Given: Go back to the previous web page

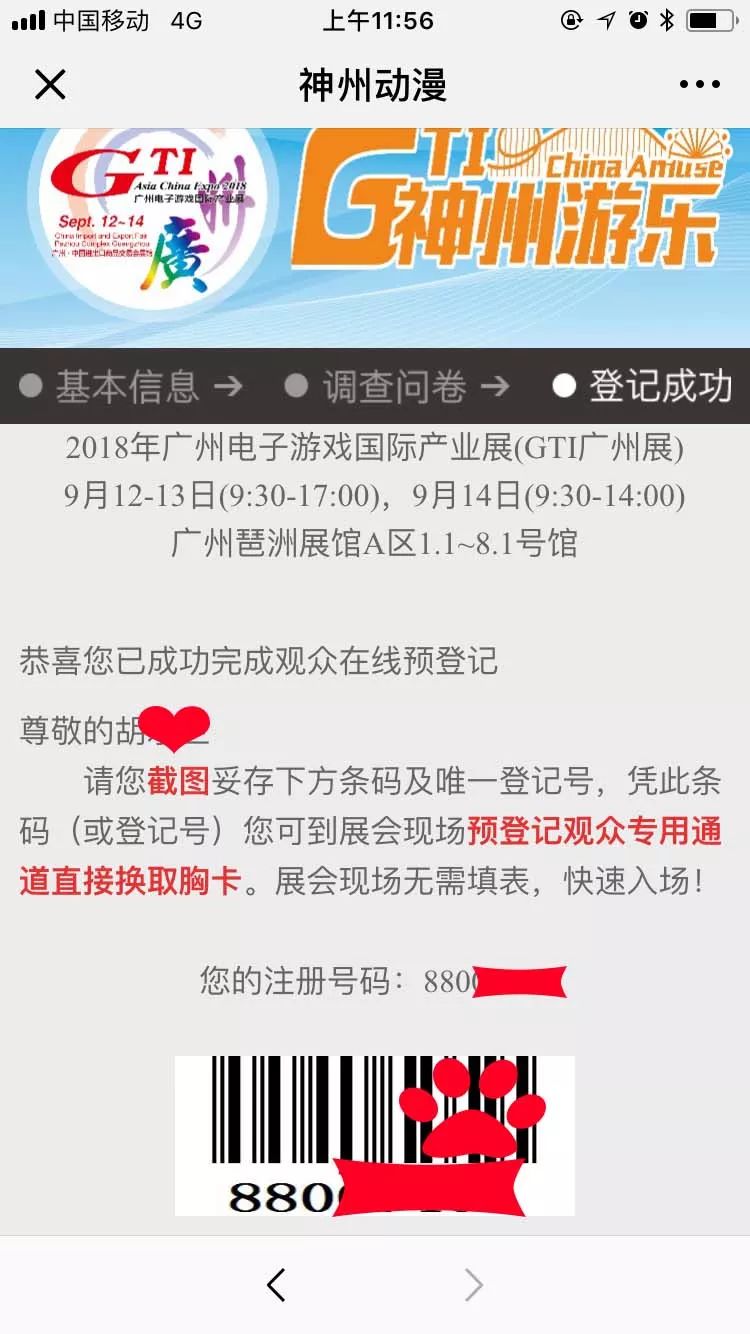Looking at the screenshot, I should point(277,1285).
